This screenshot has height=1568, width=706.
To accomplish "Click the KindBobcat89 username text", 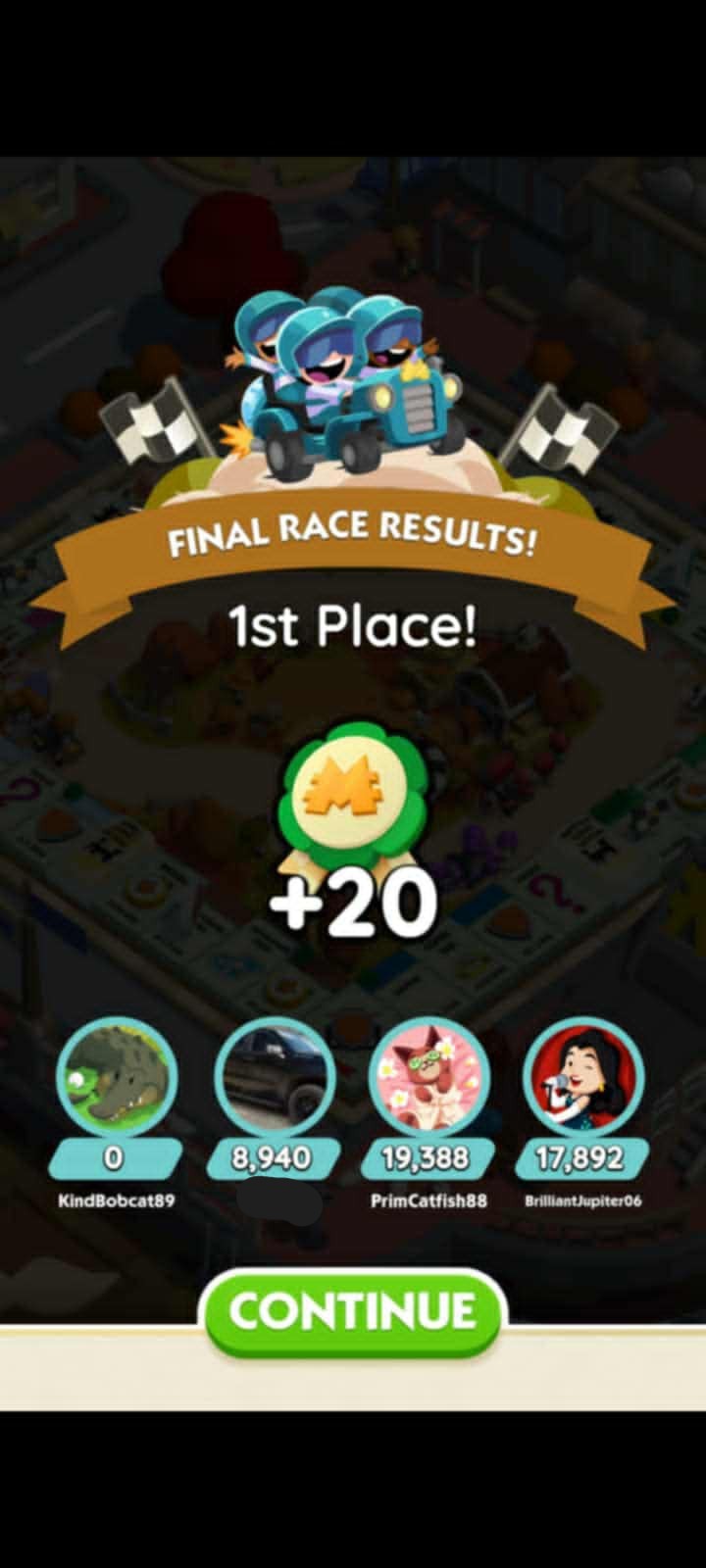I will click(115, 1200).
